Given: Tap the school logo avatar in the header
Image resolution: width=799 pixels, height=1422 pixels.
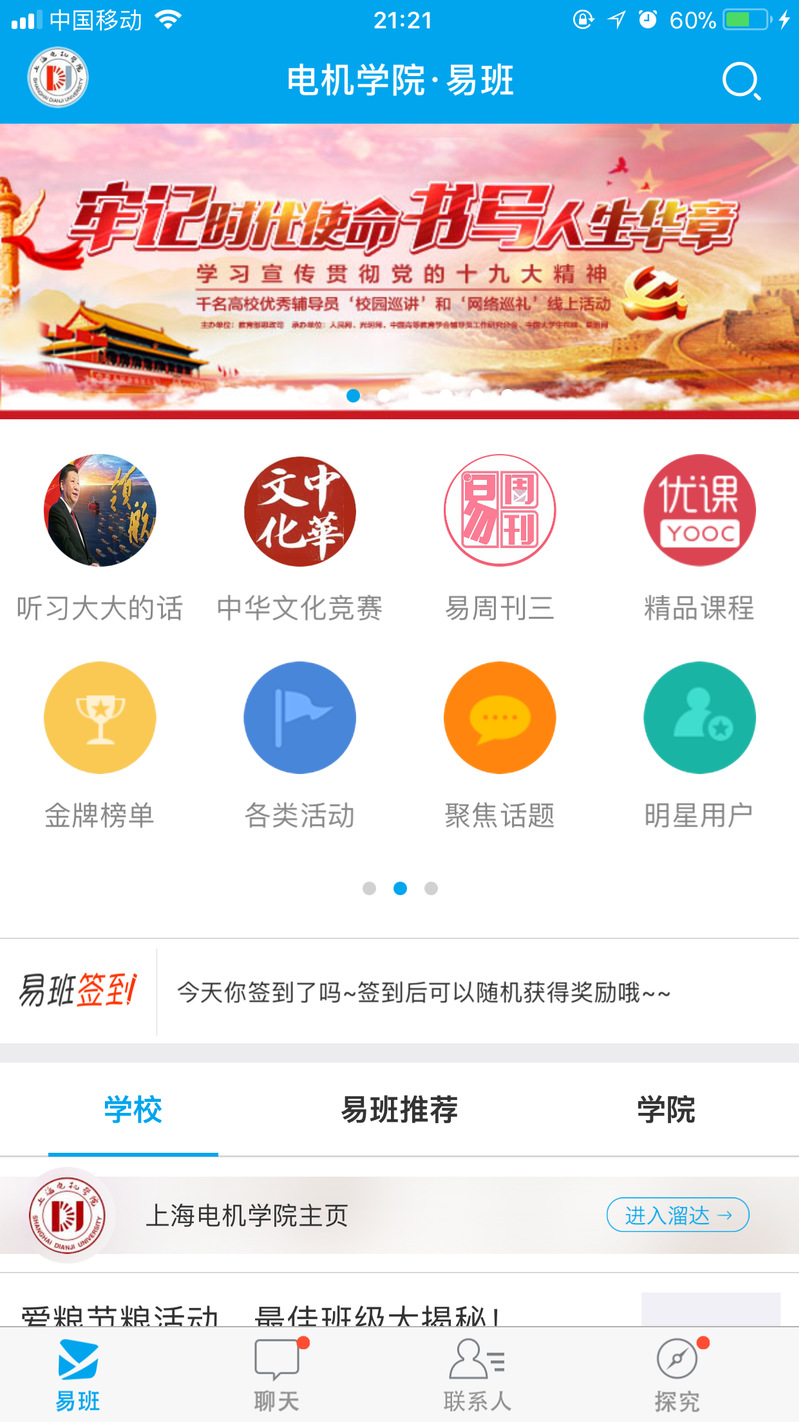Looking at the screenshot, I should tap(58, 79).
